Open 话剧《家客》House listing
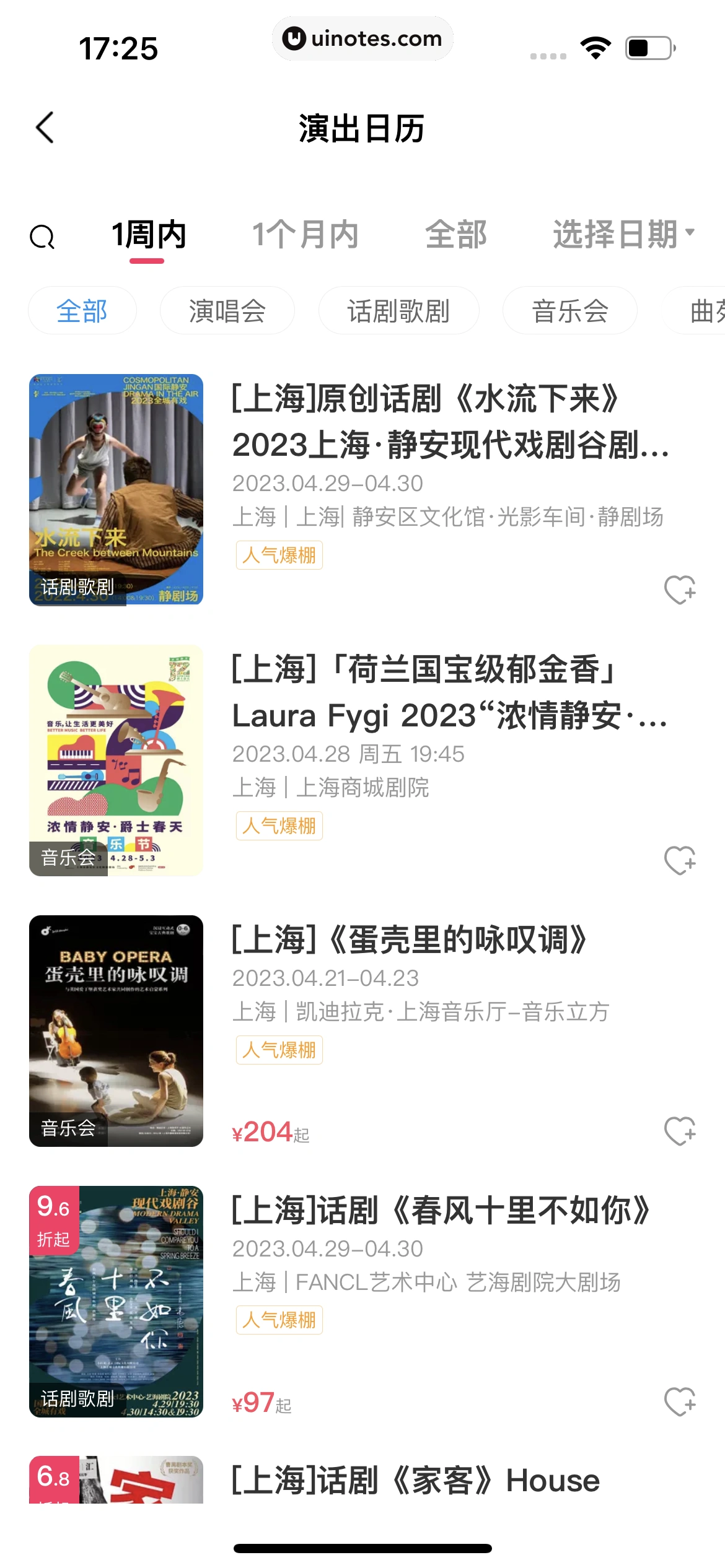The height and width of the screenshot is (1568, 725). pyautogui.click(x=415, y=1481)
